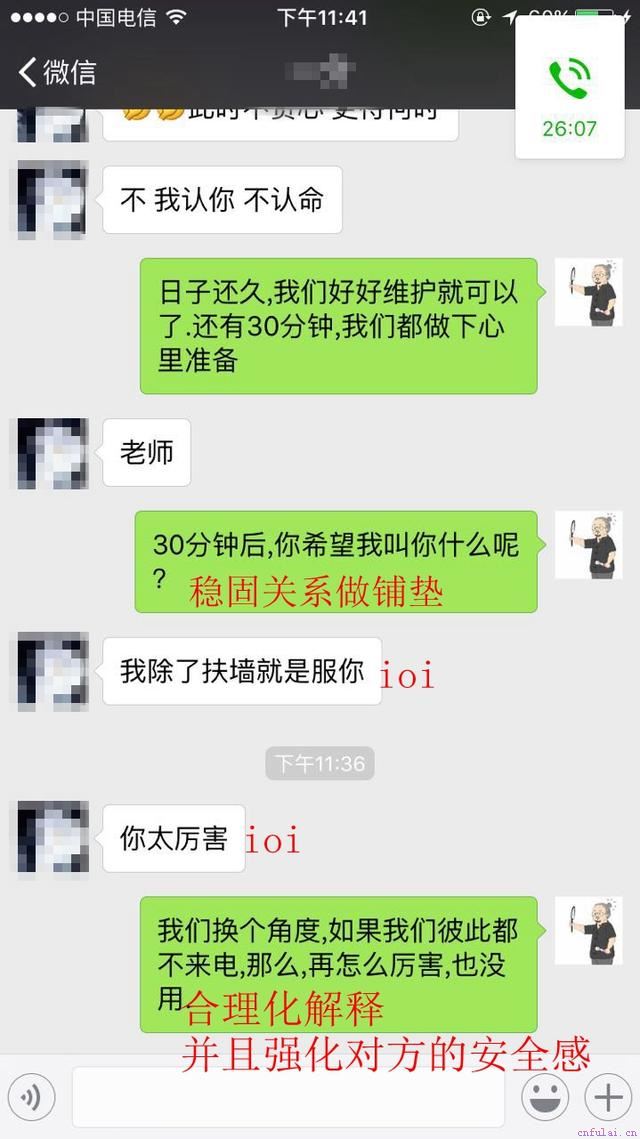The height and width of the screenshot is (1139, 640).
Task: Tap the message text input field
Action: click(288, 1097)
